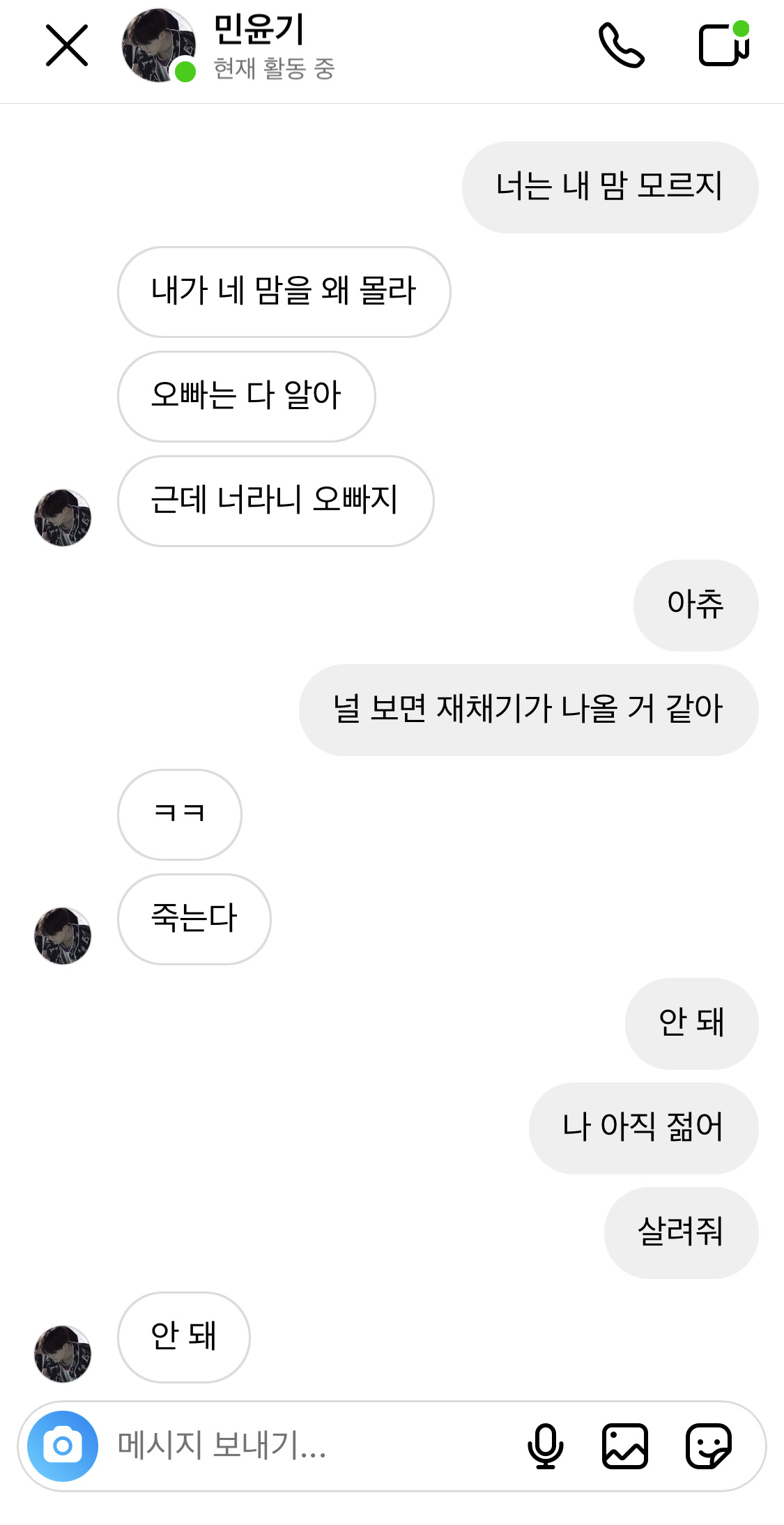Select the '오빠는 다 알아' message bubble
Image resolution: width=784 pixels, height=1525 pixels.
(x=246, y=396)
